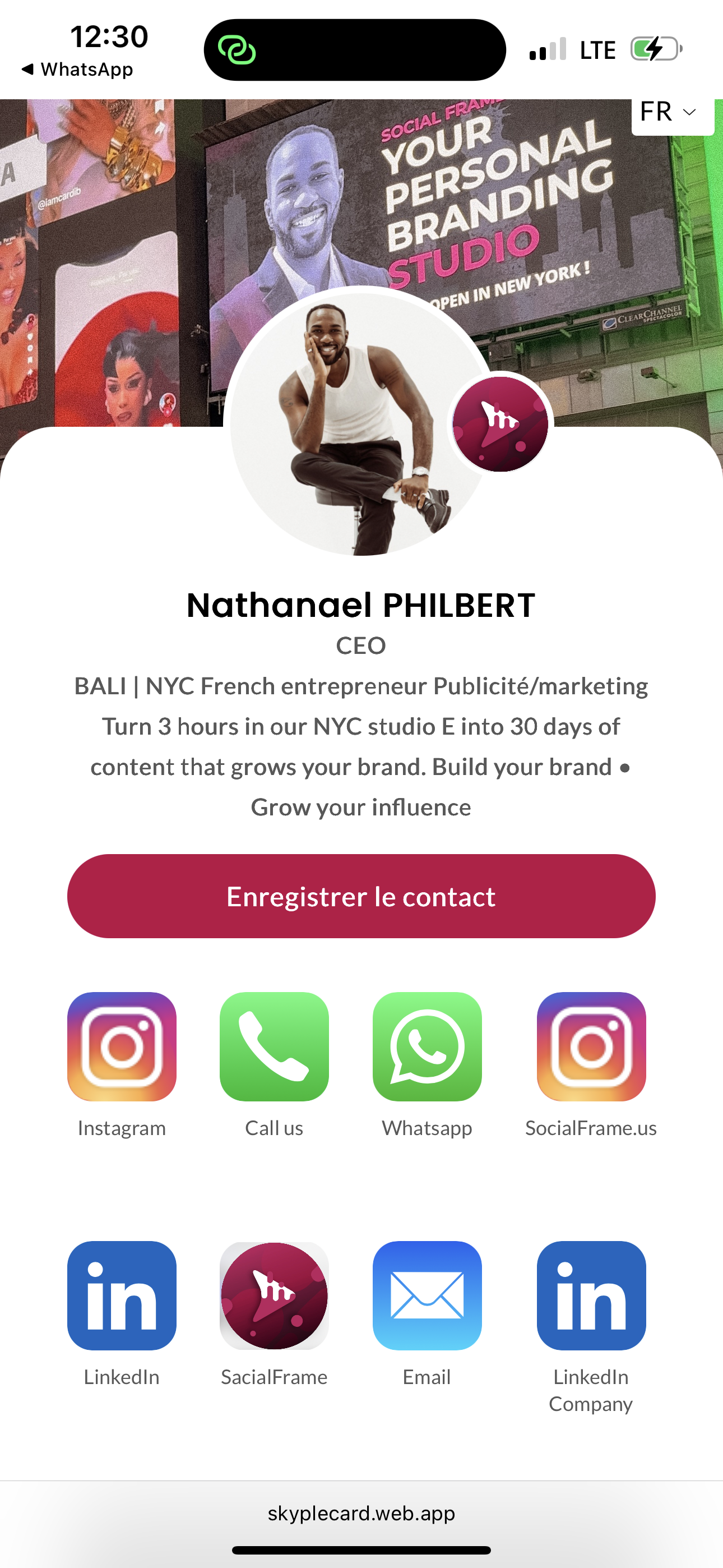Tap the Call us phone icon
Viewport: 723px width, 1568px height.
pos(274,1046)
